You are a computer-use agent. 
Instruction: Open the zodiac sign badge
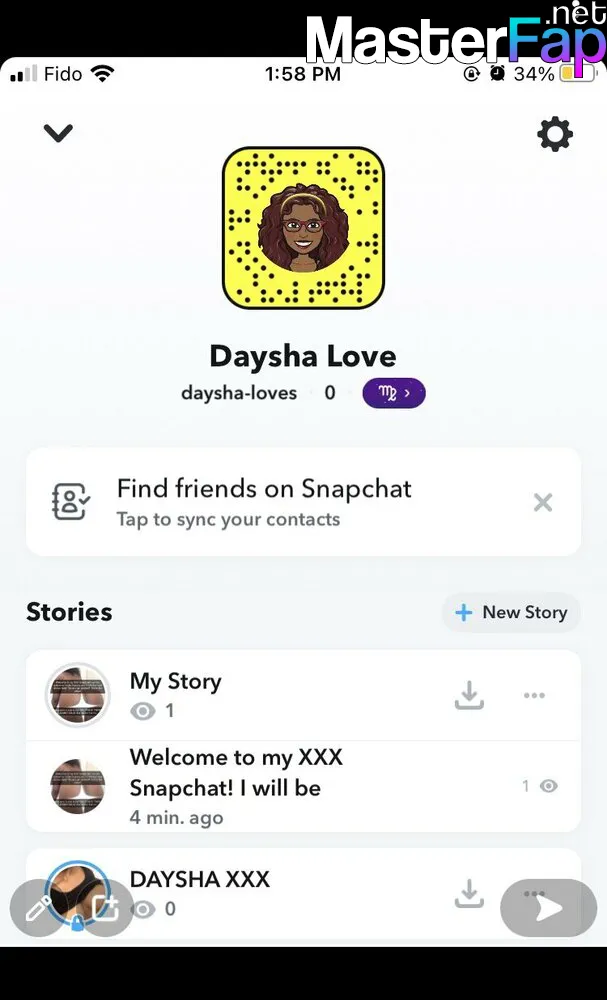pyautogui.click(x=393, y=393)
